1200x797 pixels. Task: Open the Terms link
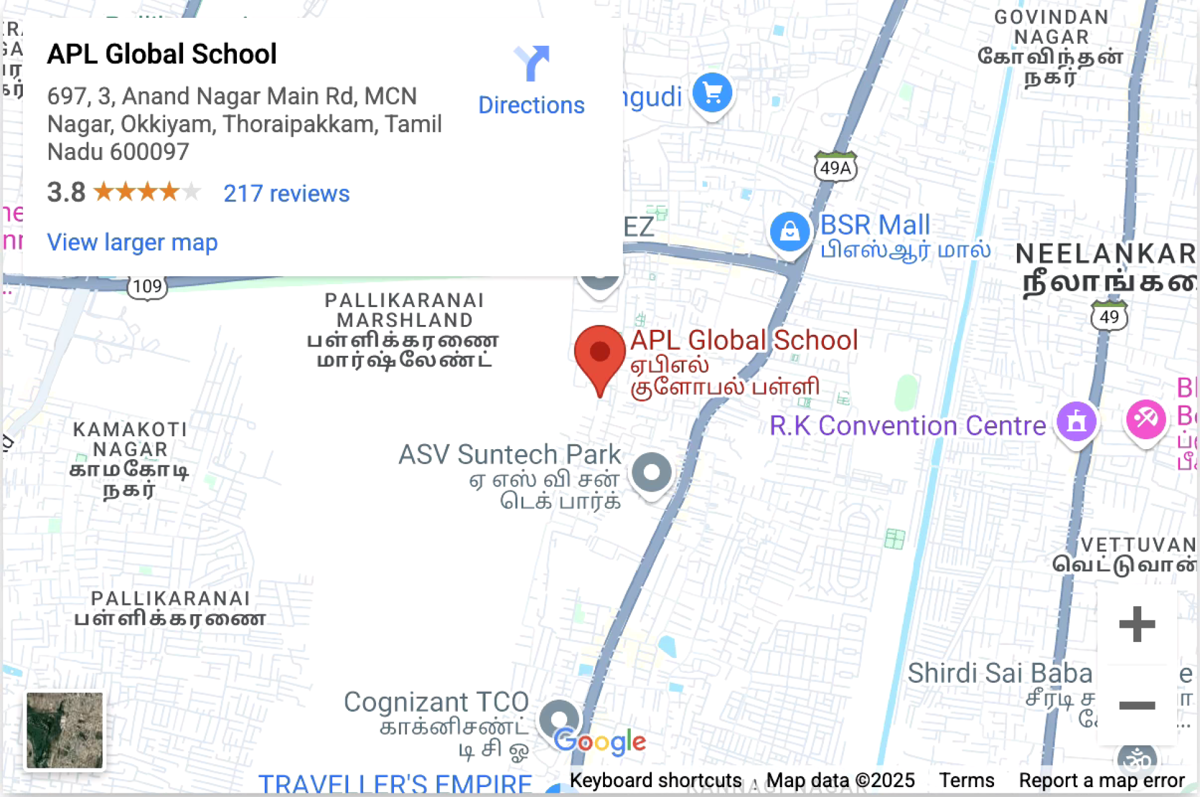click(x=966, y=780)
